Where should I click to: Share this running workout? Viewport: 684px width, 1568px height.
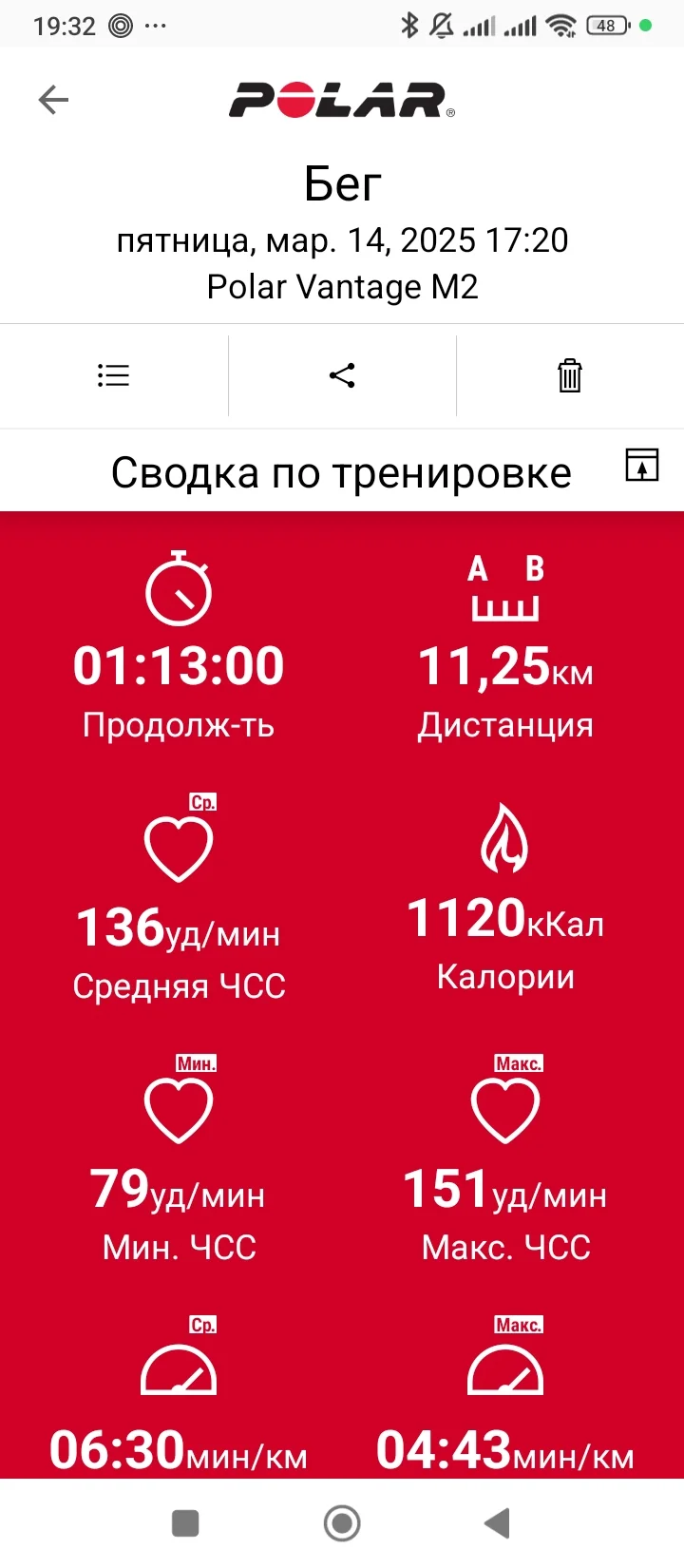tap(342, 375)
